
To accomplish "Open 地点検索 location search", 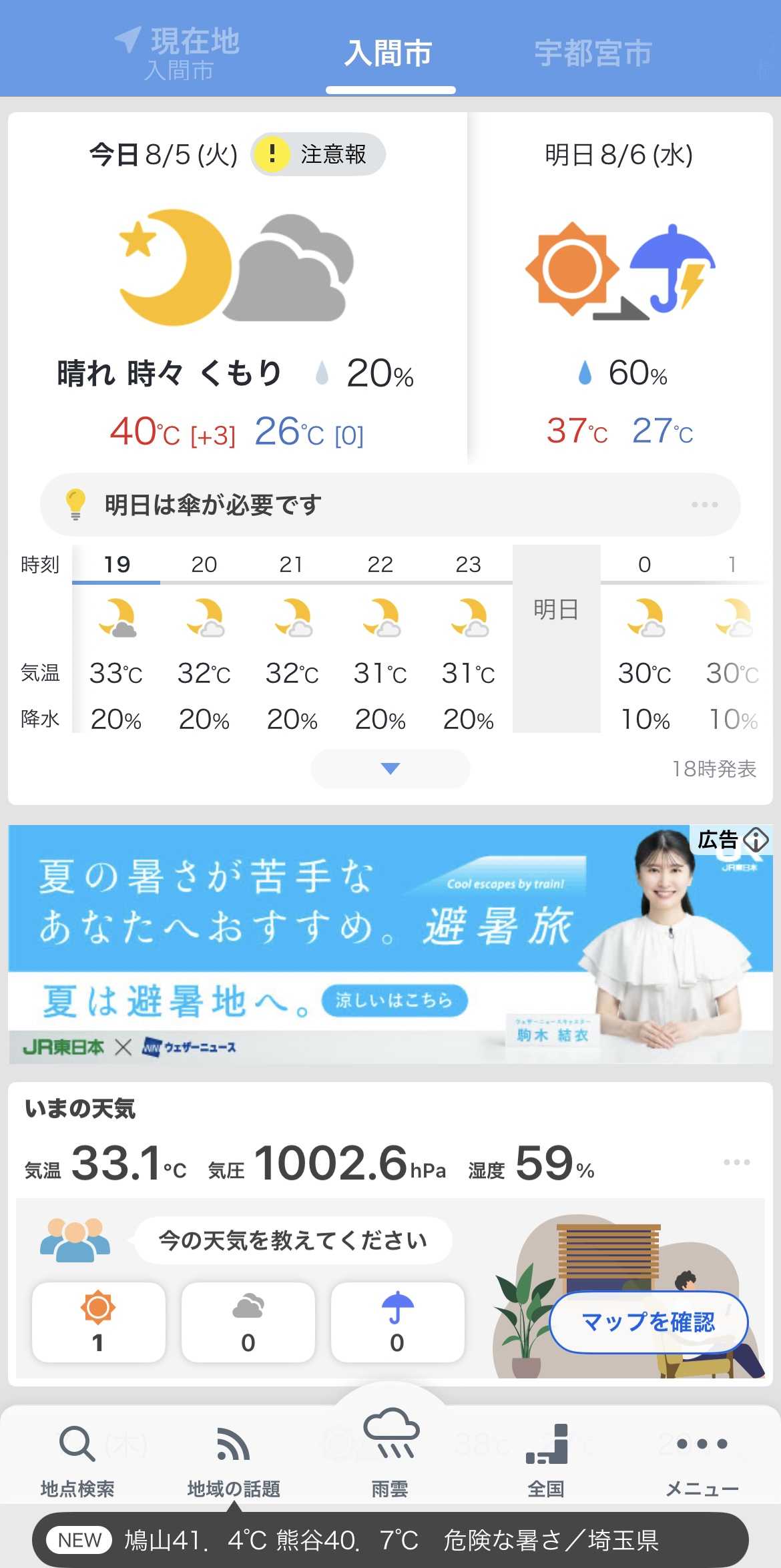I will tap(77, 1460).
